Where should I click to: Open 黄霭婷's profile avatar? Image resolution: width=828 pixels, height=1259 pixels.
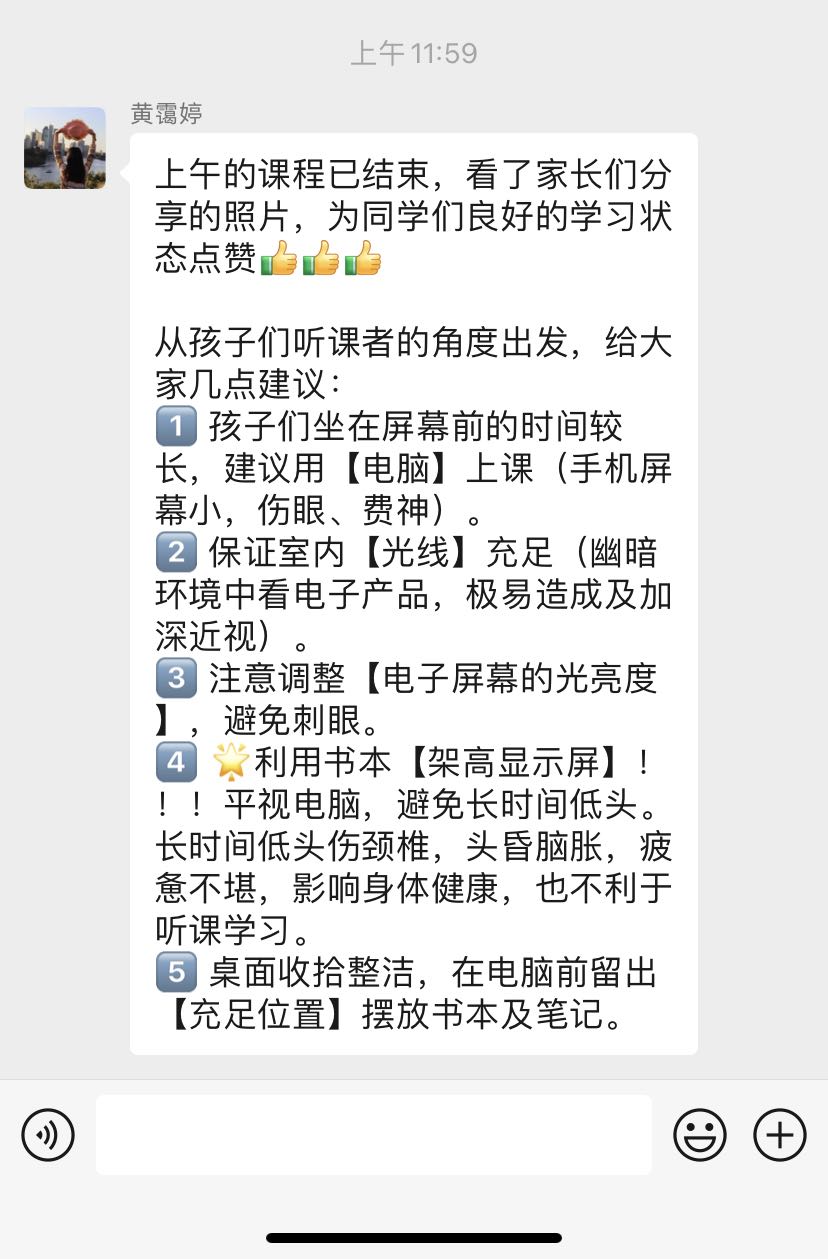coord(65,148)
